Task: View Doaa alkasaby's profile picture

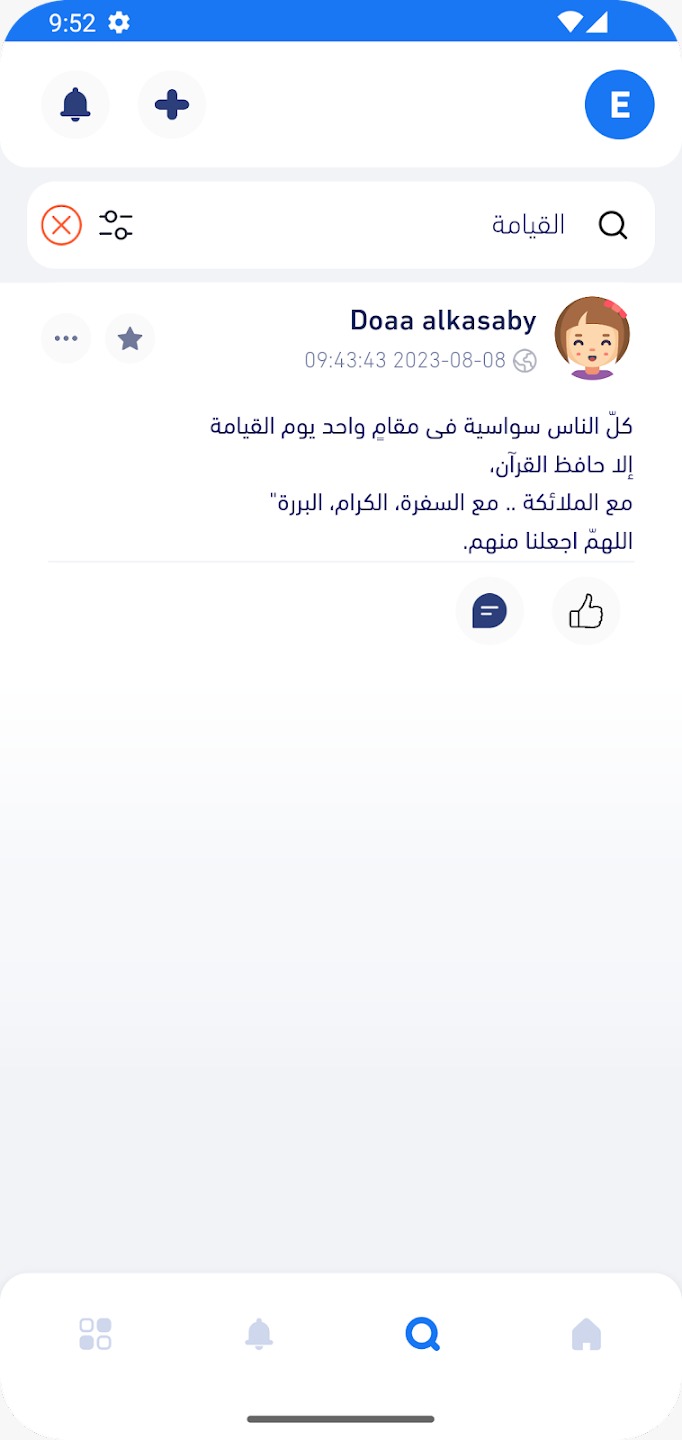Action: pyautogui.click(x=592, y=338)
